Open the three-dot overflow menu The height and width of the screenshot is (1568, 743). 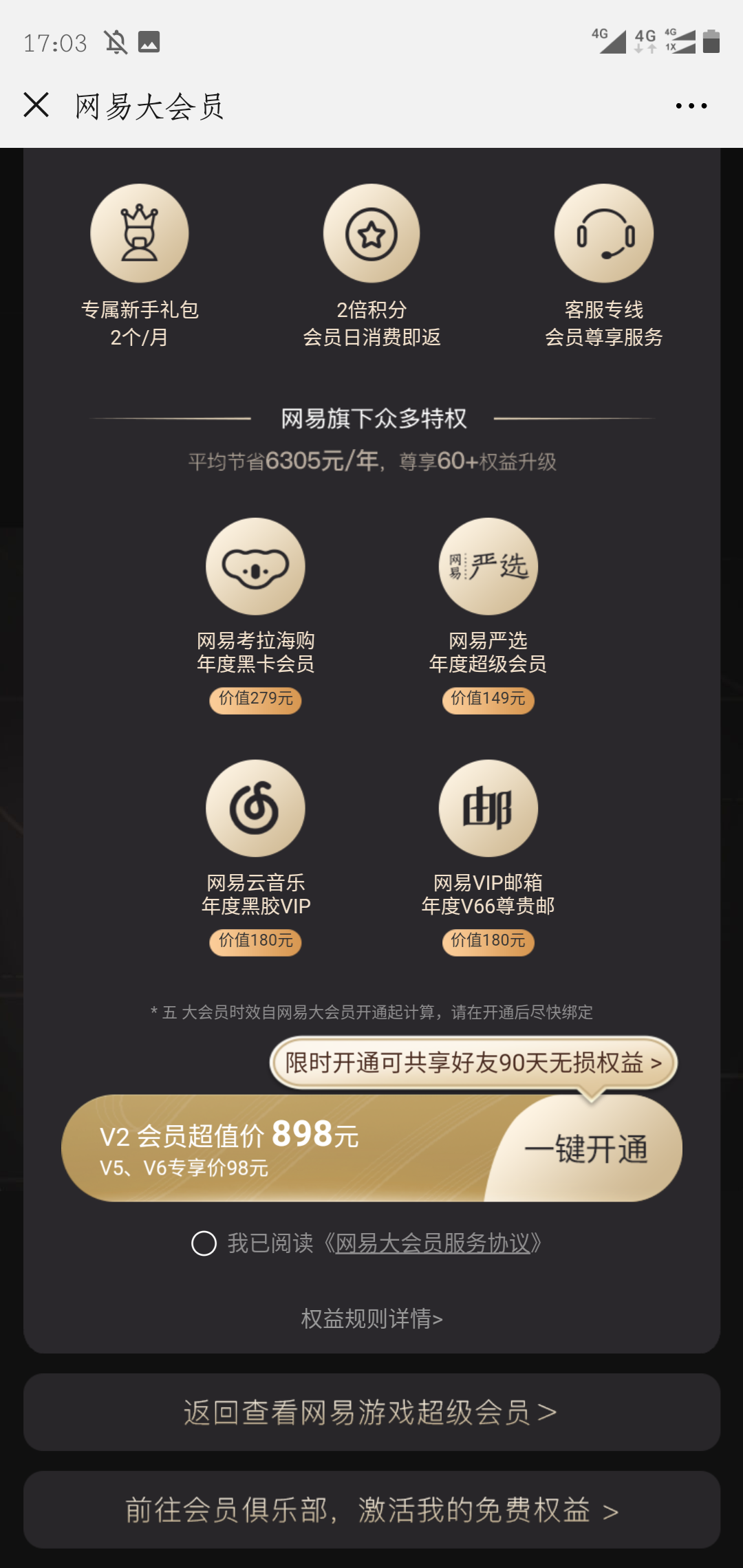pyautogui.click(x=691, y=106)
